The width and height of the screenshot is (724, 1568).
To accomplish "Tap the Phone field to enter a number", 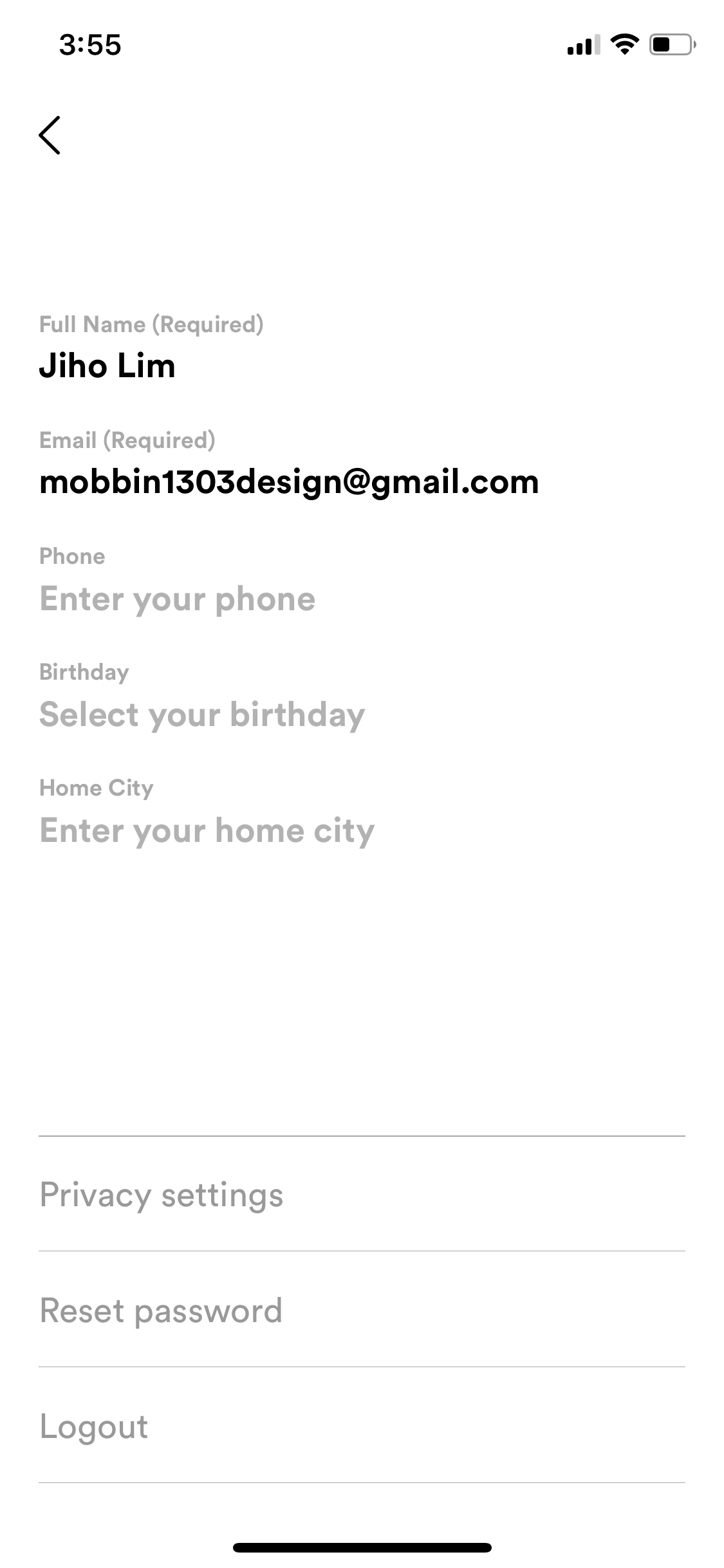I will [x=362, y=599].
